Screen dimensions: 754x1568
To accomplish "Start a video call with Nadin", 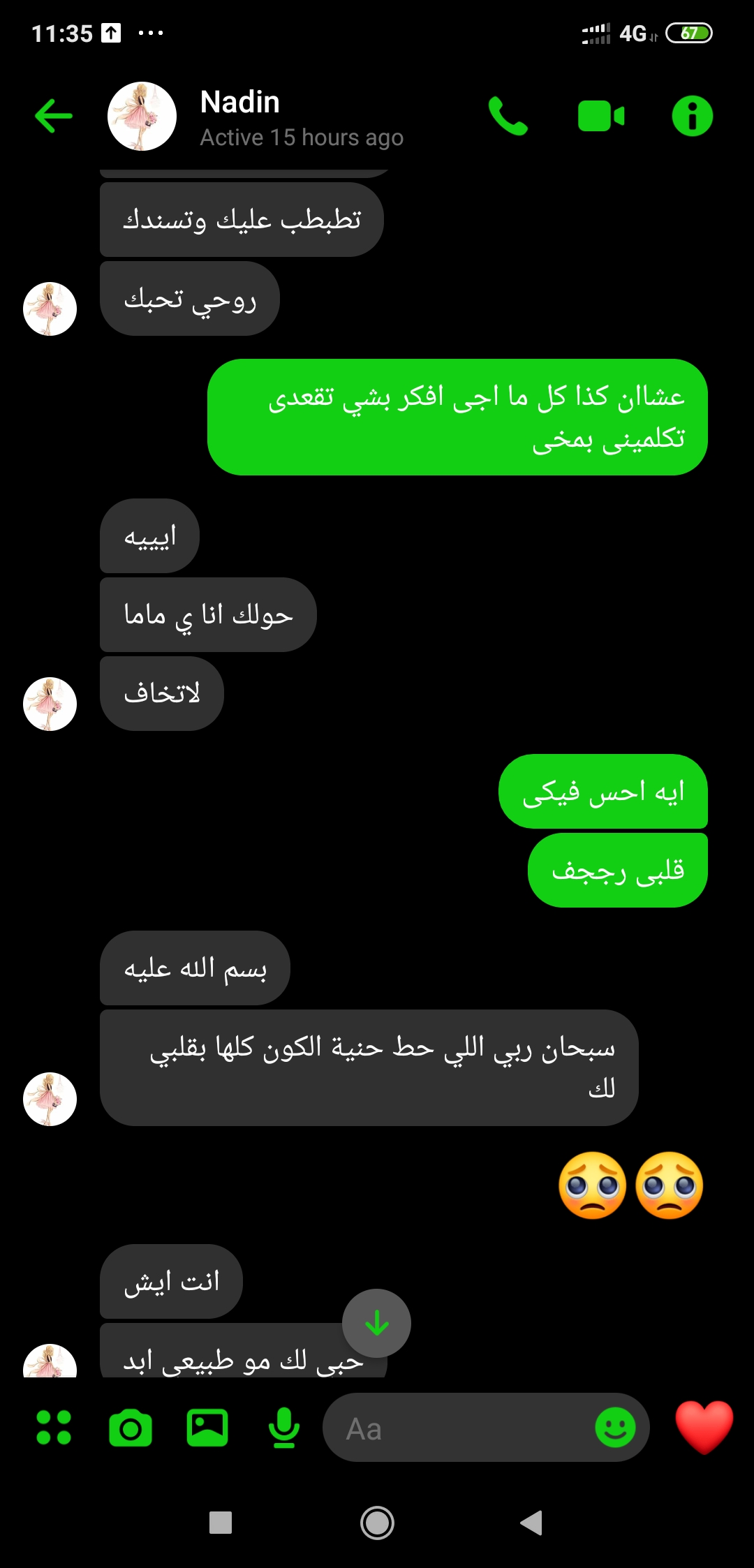I will coord(601,116).
